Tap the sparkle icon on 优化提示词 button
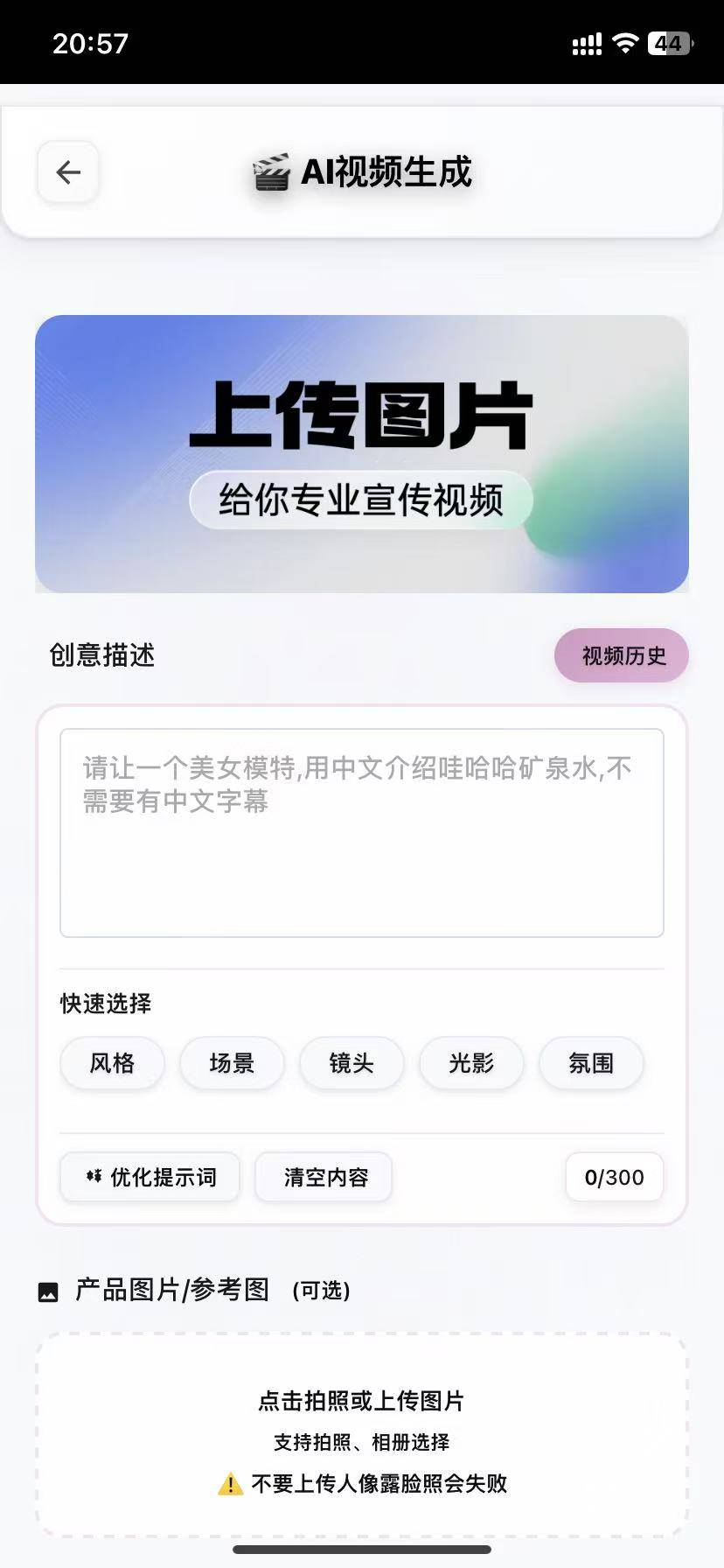Screen dimensions: 724x1568 tap(94, 1177)
